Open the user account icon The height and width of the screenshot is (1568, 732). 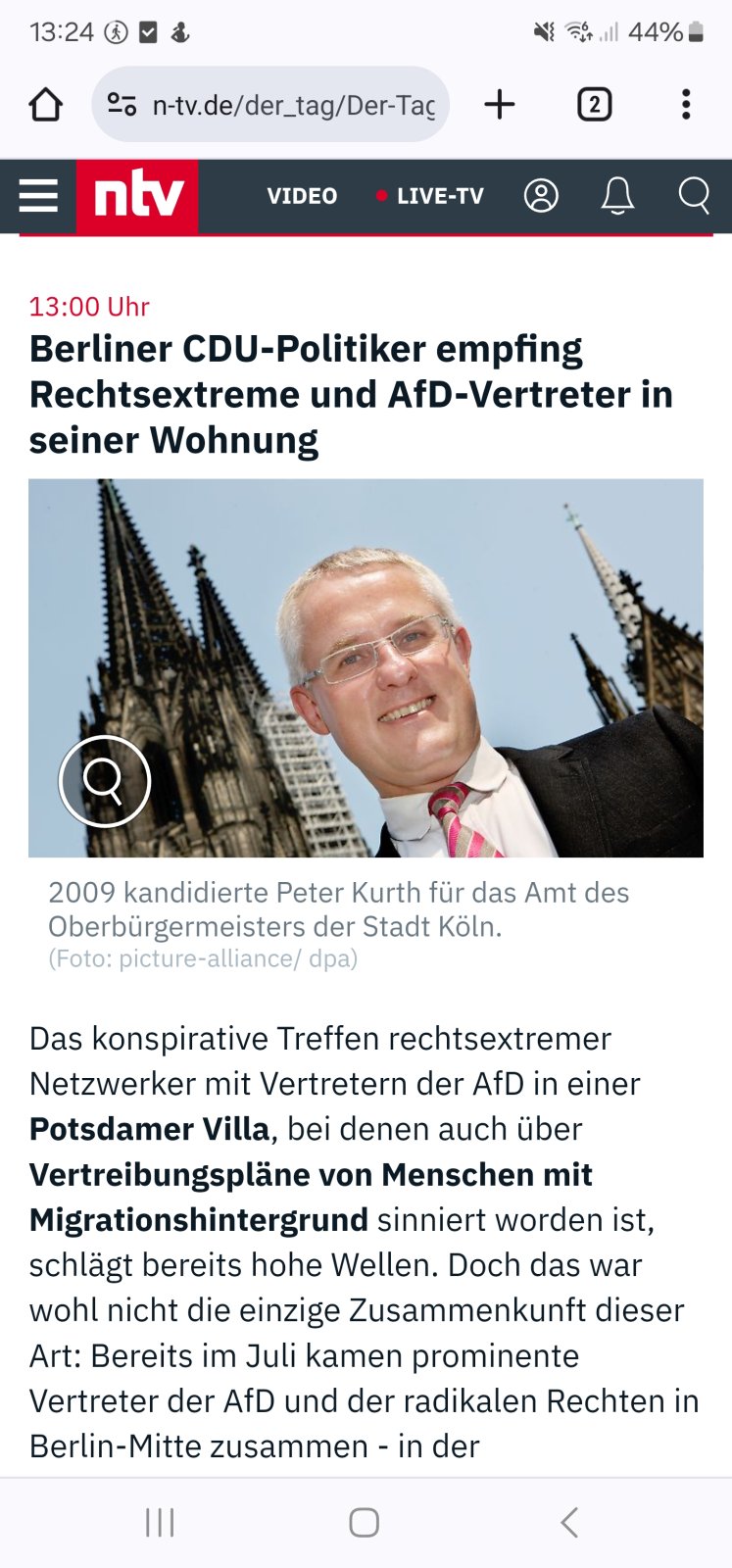(x=541, y=196)
